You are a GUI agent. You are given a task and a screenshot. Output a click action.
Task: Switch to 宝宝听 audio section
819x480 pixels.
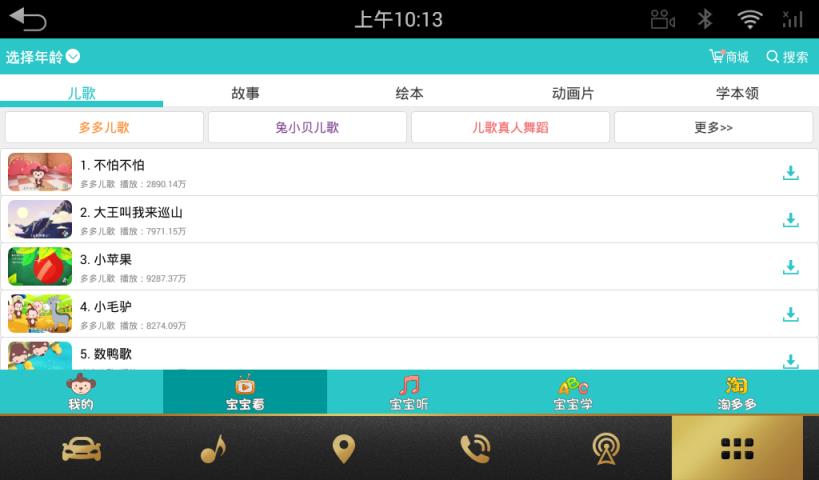point(409,392)
